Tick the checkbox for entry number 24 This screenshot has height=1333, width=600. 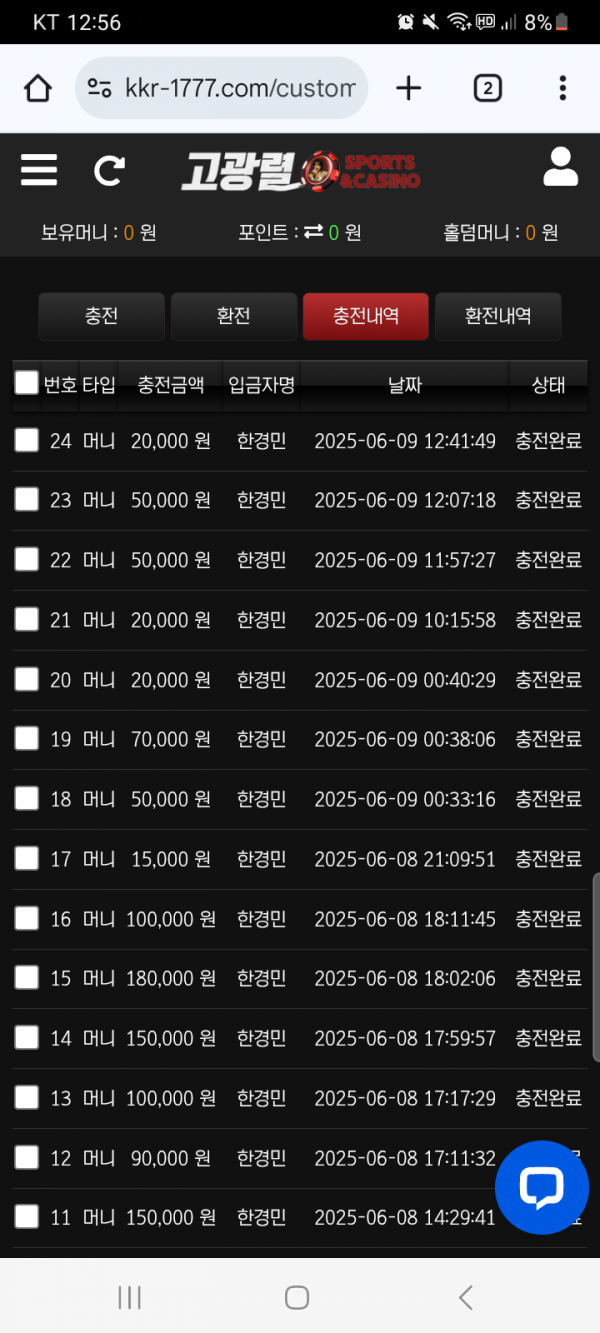pos(26,440)
